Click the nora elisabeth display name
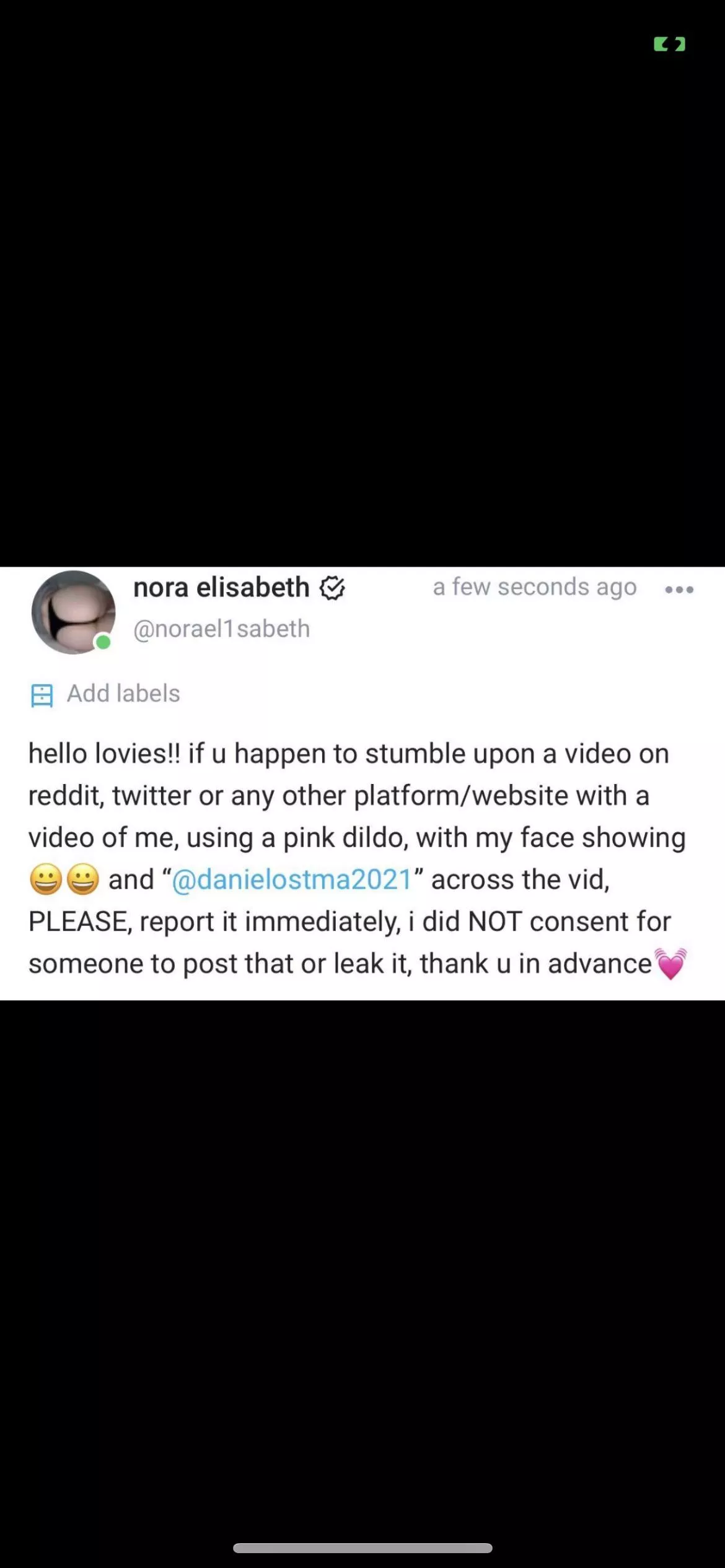The width and height of the screenshot is (725, 1568). pyautogui.click(x=221, y=587)
